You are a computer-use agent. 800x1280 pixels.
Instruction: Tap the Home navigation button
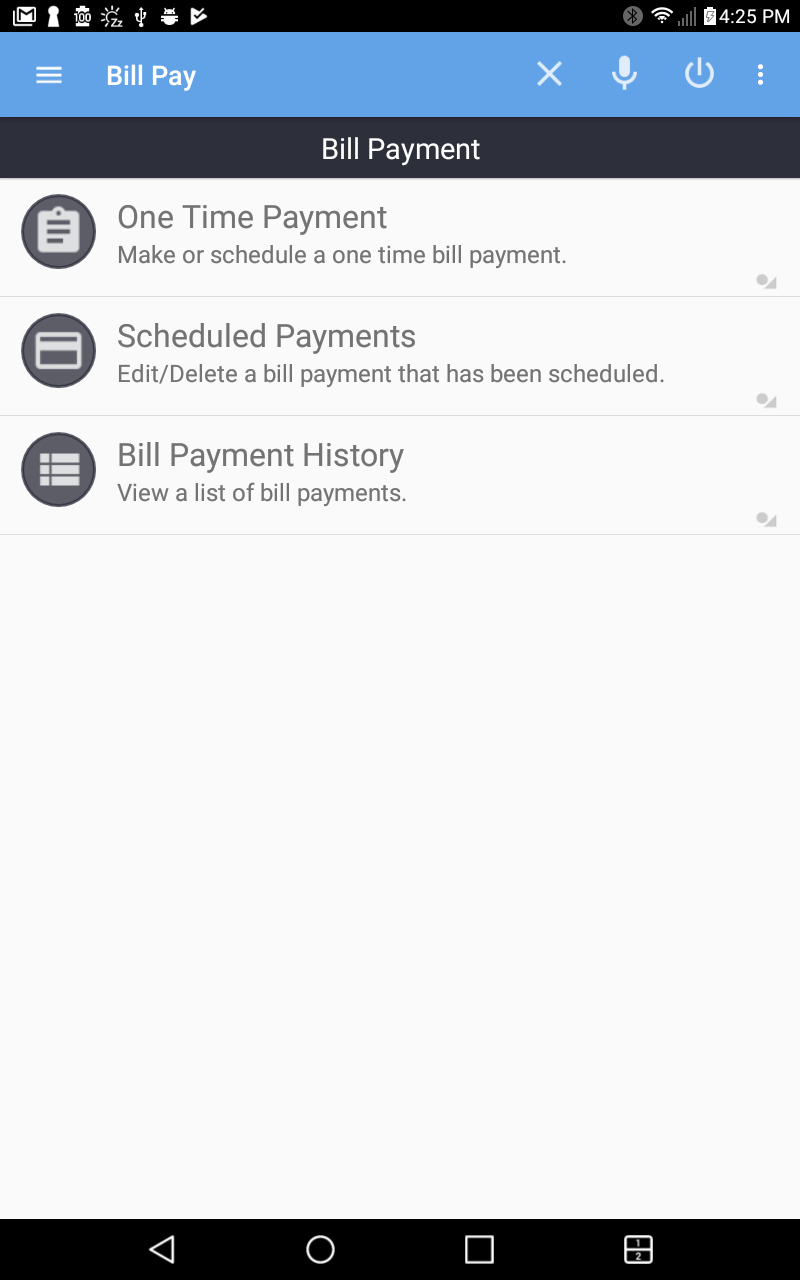pyautogui.click(x=320, y=1249)
